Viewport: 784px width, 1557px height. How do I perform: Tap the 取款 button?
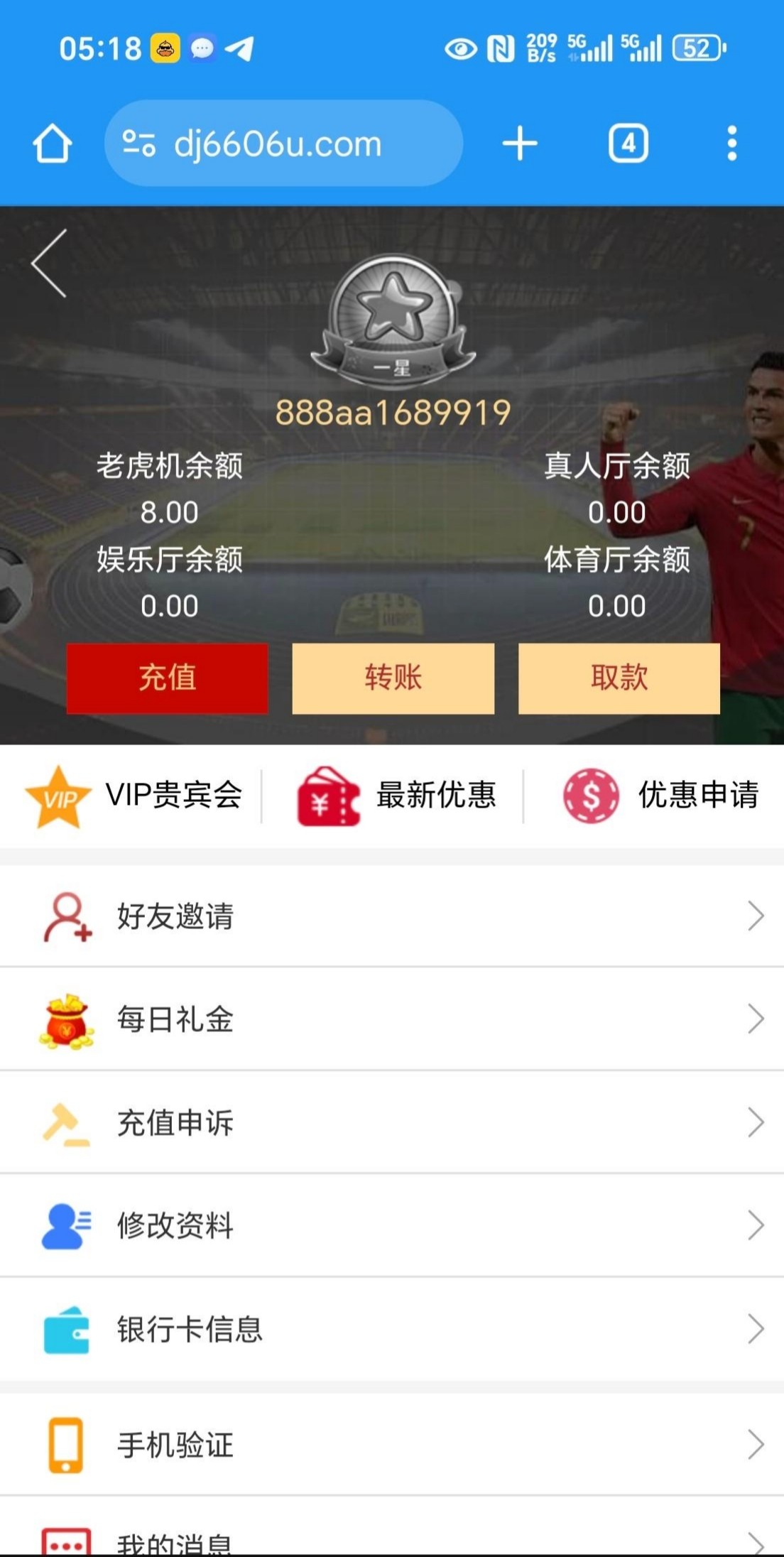(619, 678)
